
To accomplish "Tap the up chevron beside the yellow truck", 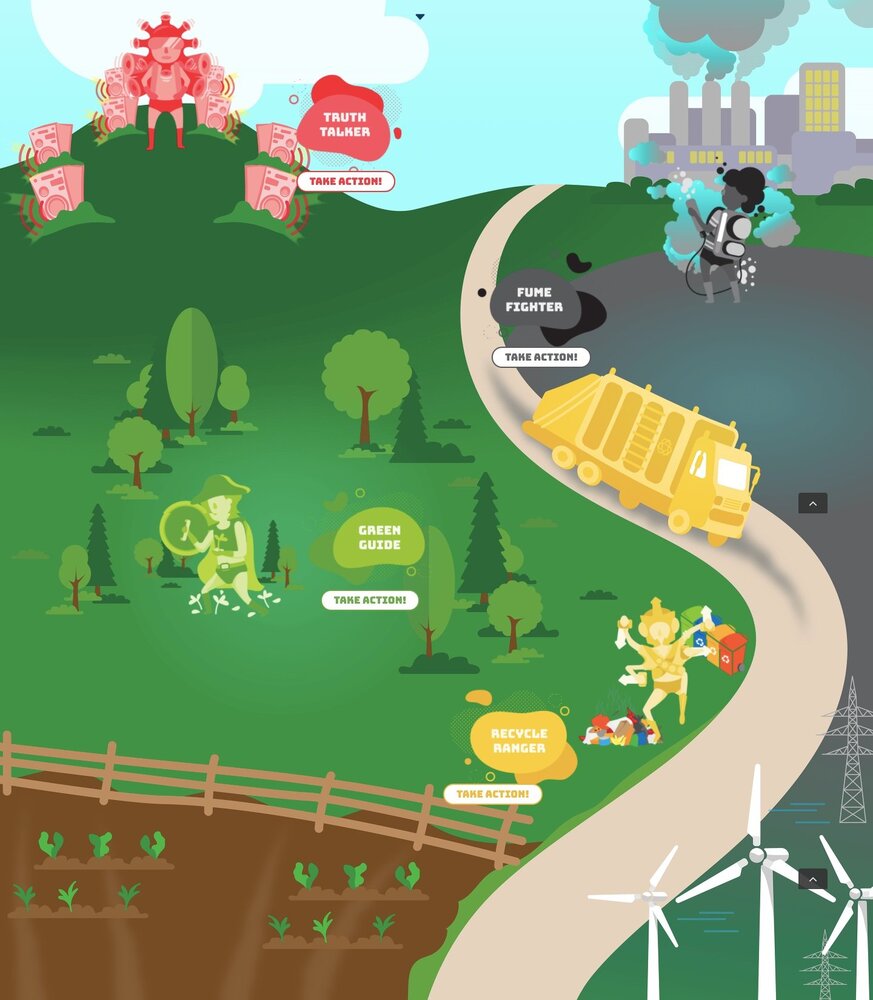I will tap(812, 504).
